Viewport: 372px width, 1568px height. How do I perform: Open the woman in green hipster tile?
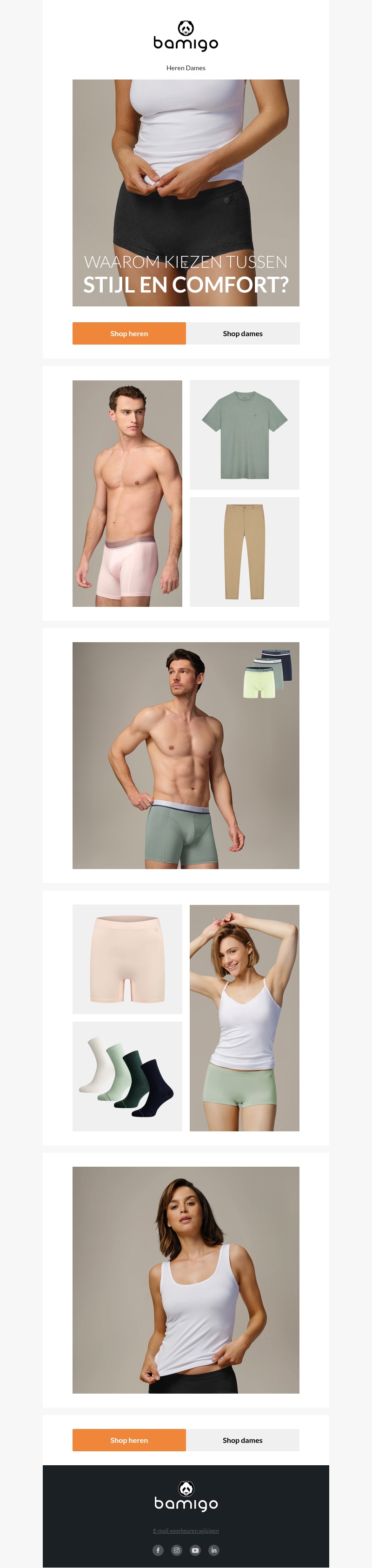click(244, 1017)
